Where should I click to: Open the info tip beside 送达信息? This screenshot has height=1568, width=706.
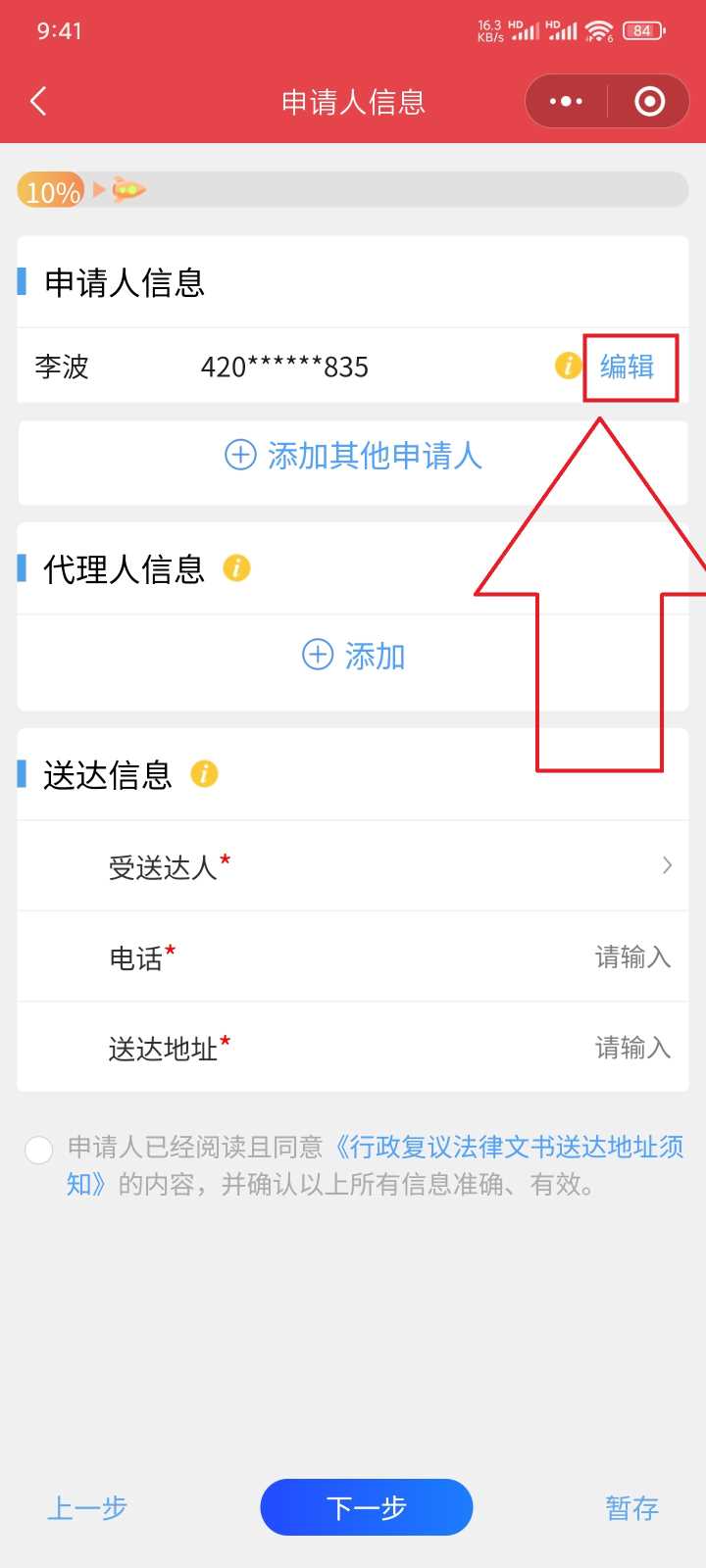pyautogui.click(x=204, y=774)
